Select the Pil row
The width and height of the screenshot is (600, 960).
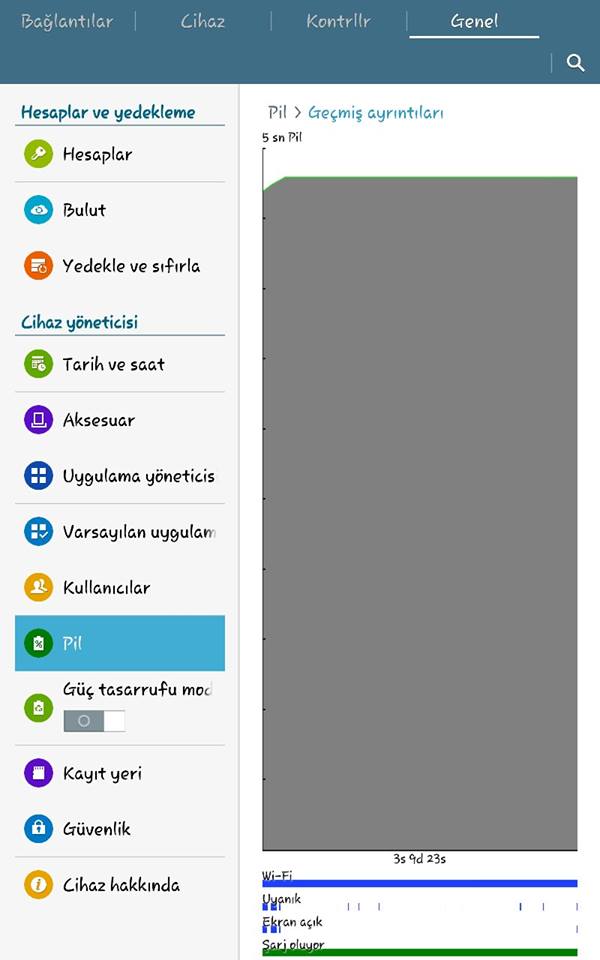click(120, 643)
